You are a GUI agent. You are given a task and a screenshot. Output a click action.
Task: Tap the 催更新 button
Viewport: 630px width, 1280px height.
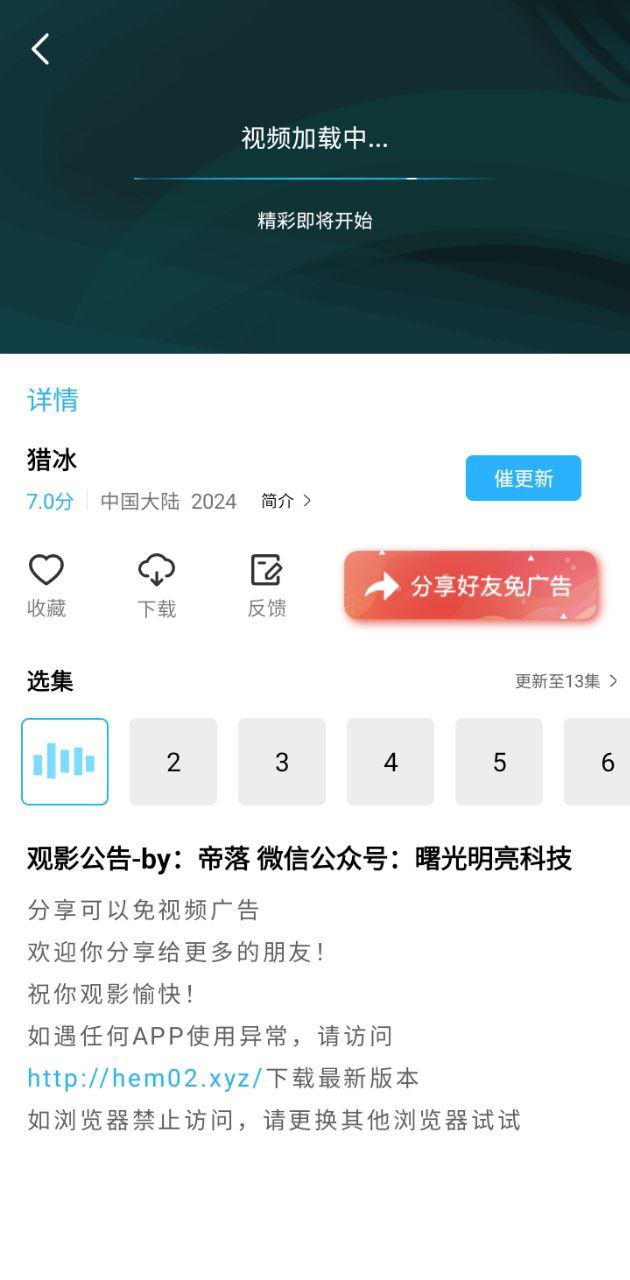point(523,478)
